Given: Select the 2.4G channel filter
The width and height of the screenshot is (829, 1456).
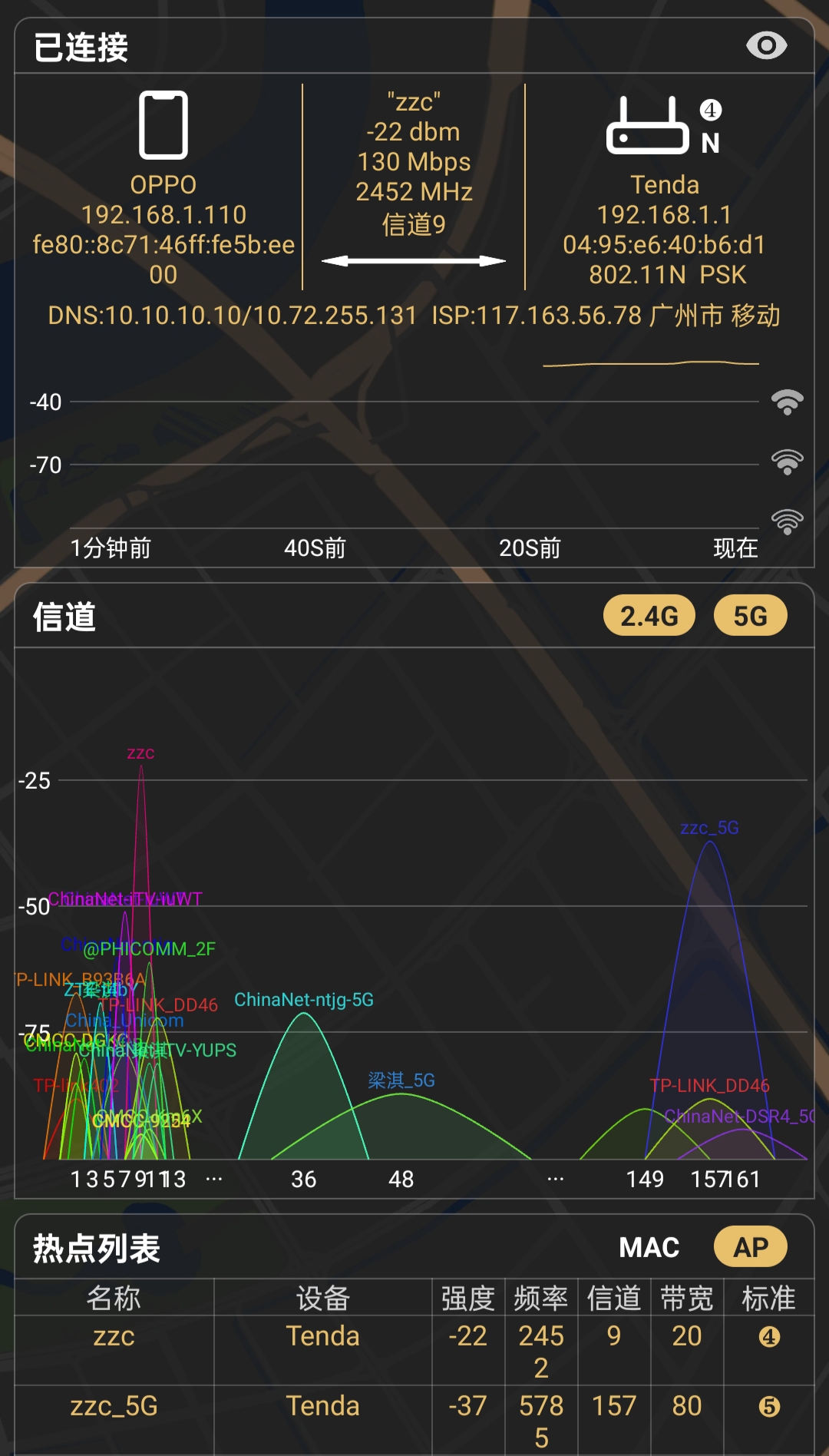Looking at the screenshot, I should pos(649,616).
